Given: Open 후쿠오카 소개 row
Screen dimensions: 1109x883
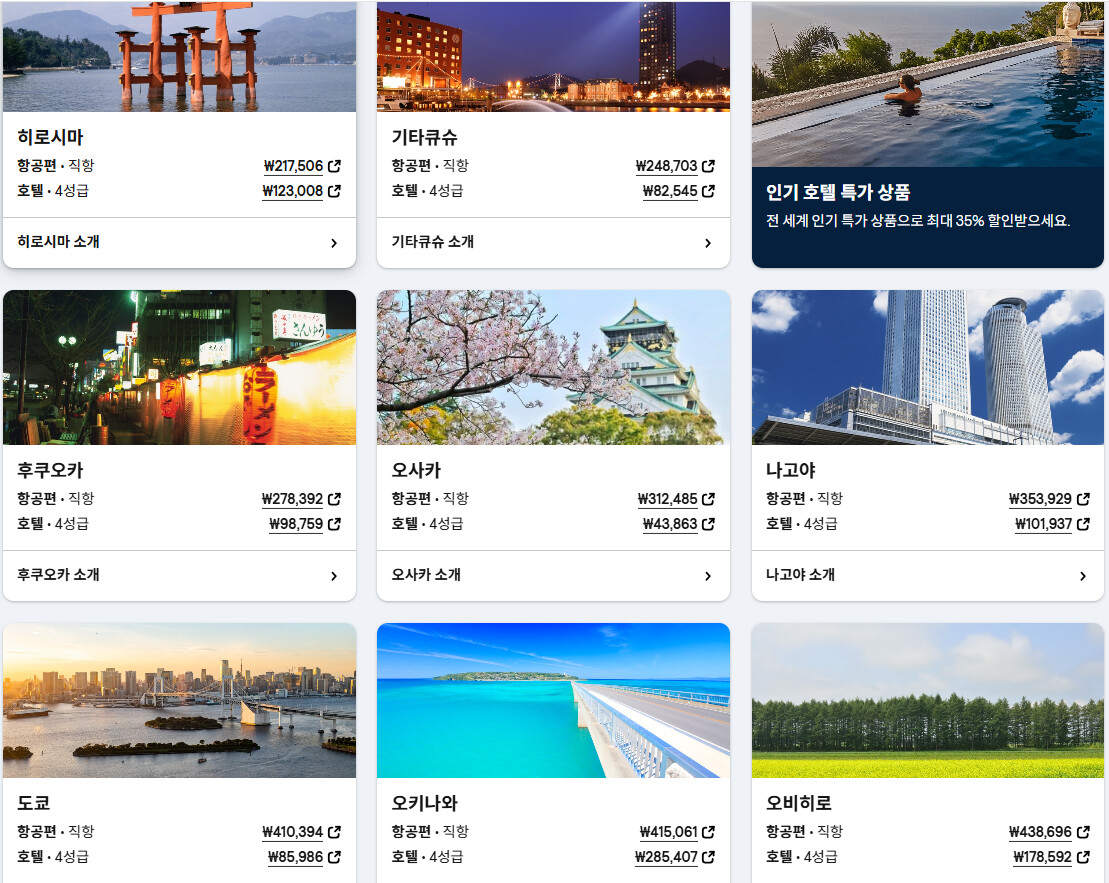Looking at the screenshot, I should [x=179, y=575].
